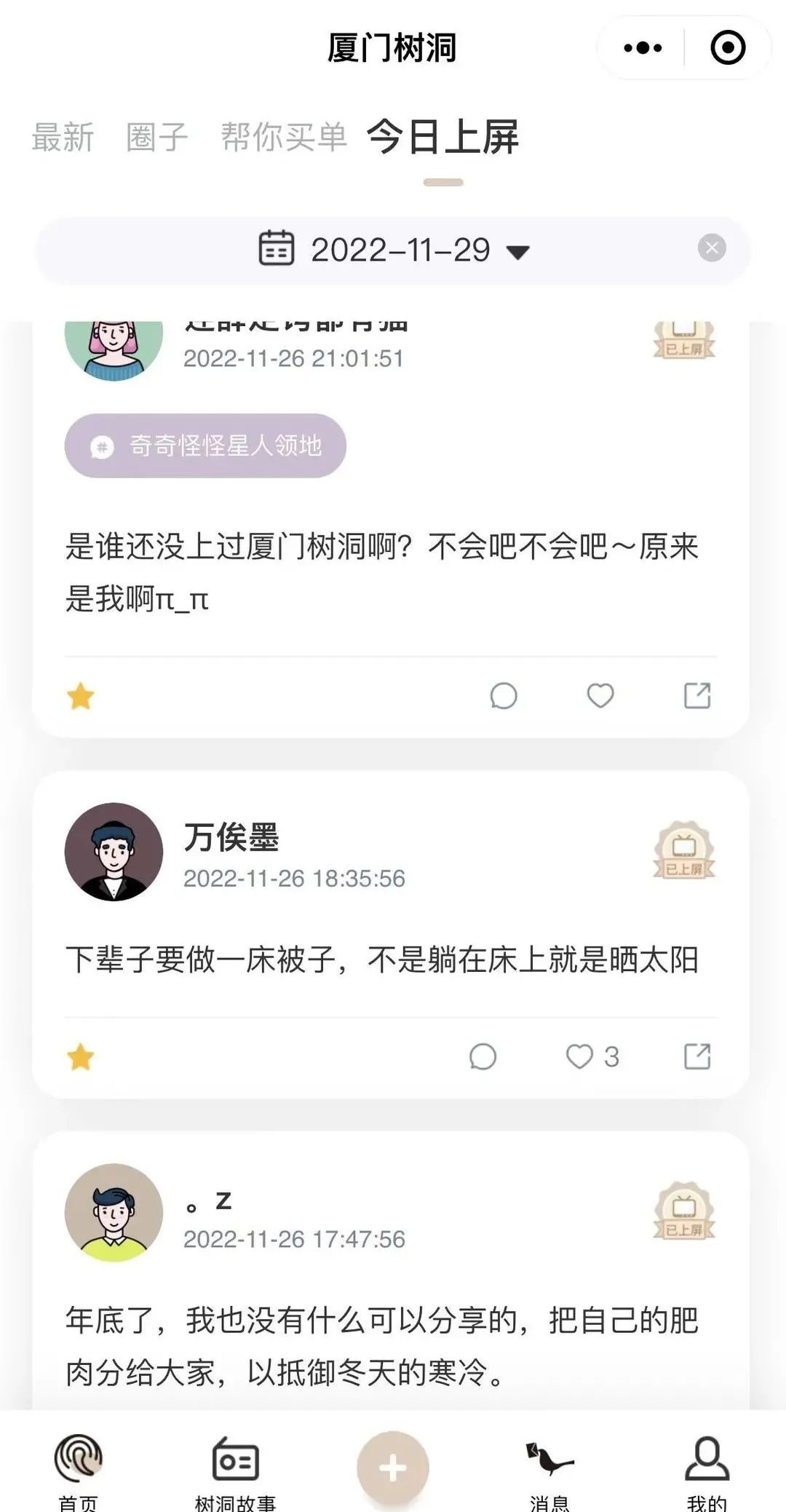Switch to the 圈子 tab
The height and width of the screenshot is (1512, 786).
click(x=156, y=137)
